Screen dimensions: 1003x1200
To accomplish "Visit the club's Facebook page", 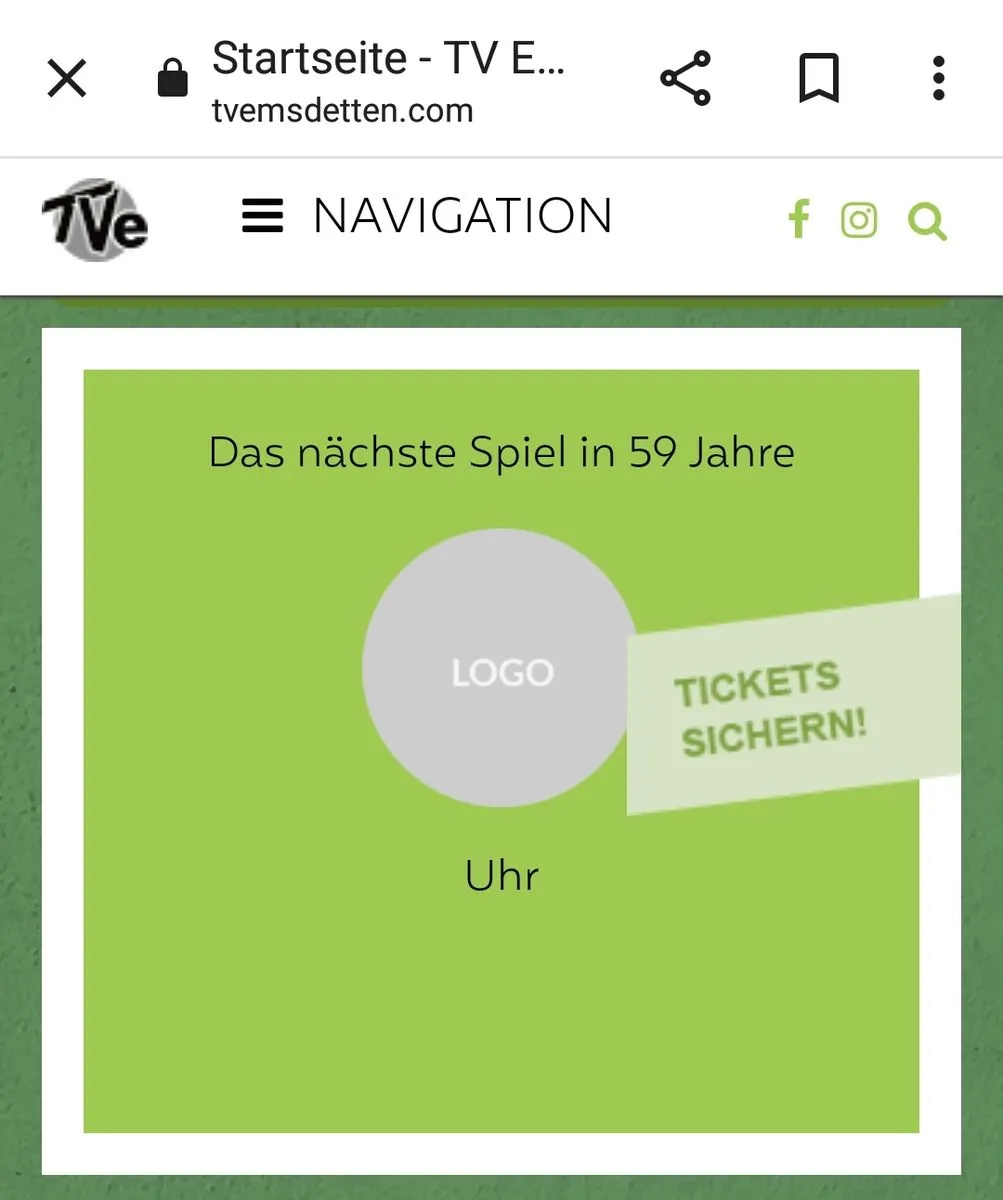I will [x=798, y=220].
